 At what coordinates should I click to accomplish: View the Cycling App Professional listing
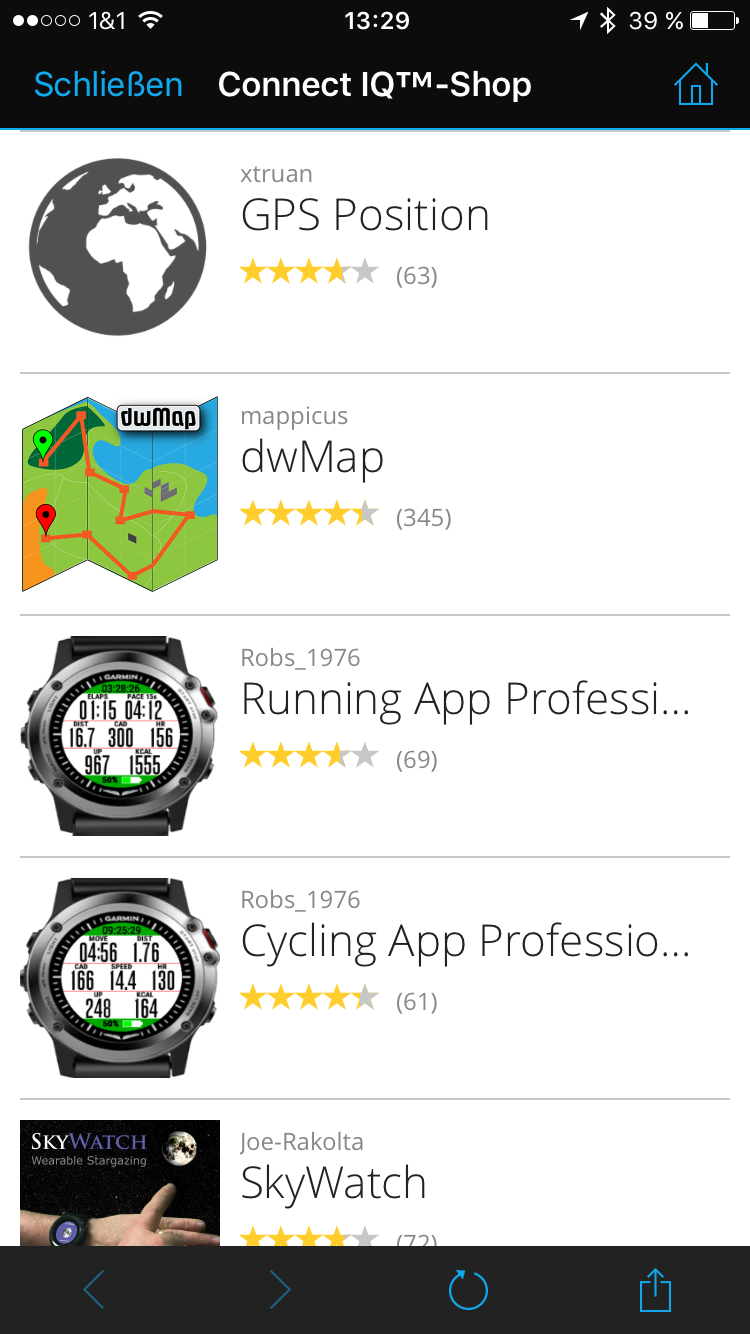coord(465,942)
